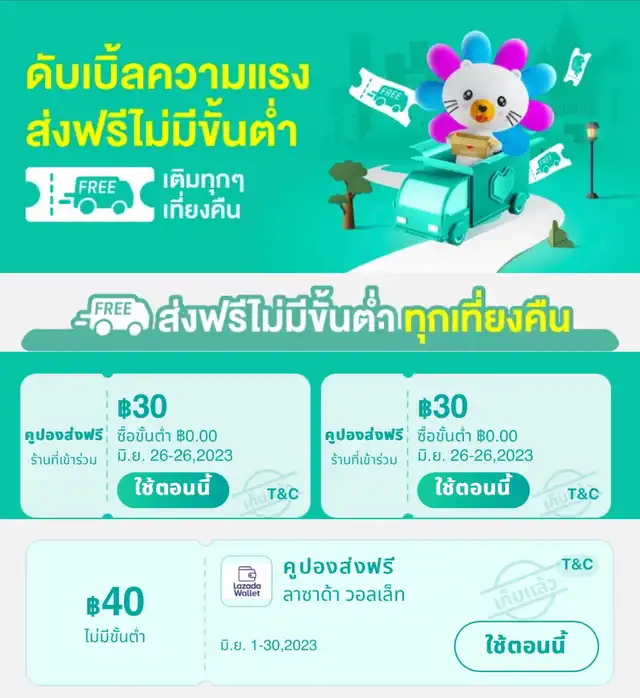This screenshot has width=640, height=698.
Task: View T&C of the first ฿30 coupon
Action: tap(283, 494)
